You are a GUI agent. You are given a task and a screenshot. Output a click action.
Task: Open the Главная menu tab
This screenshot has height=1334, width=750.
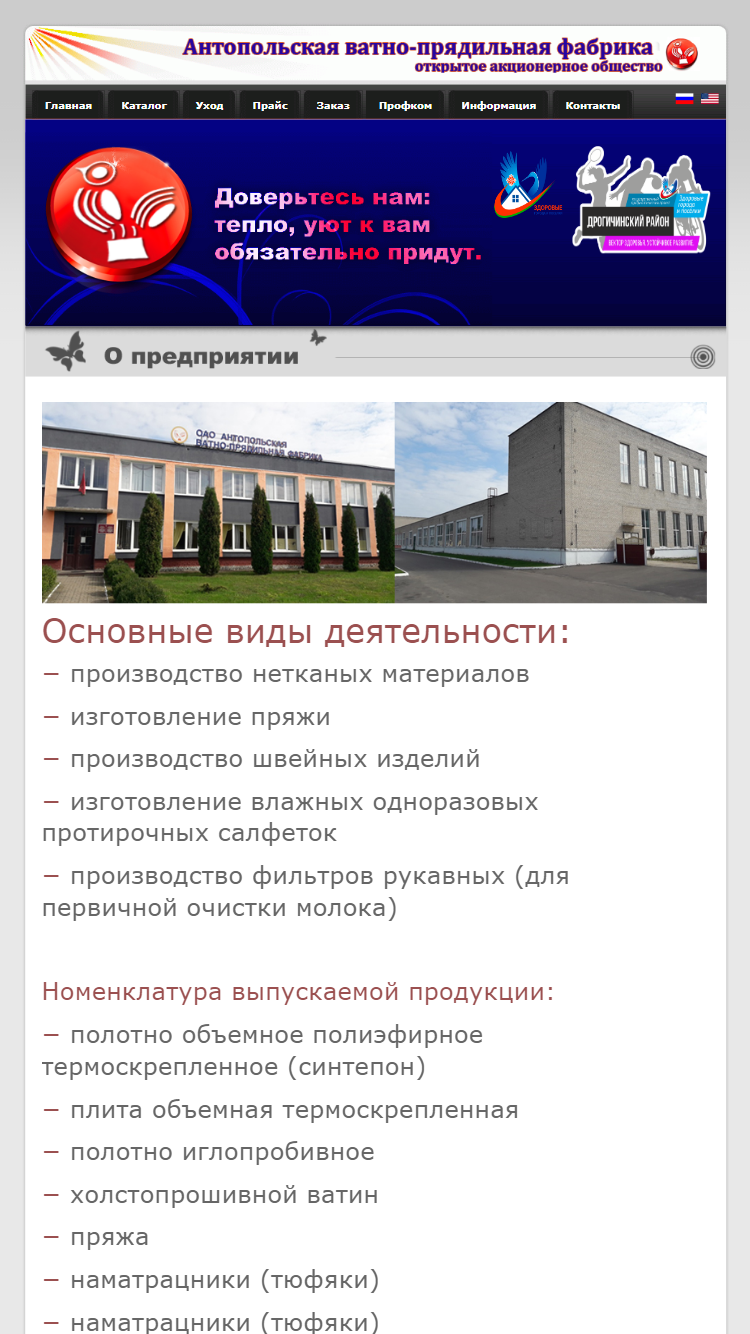(69, 105)
